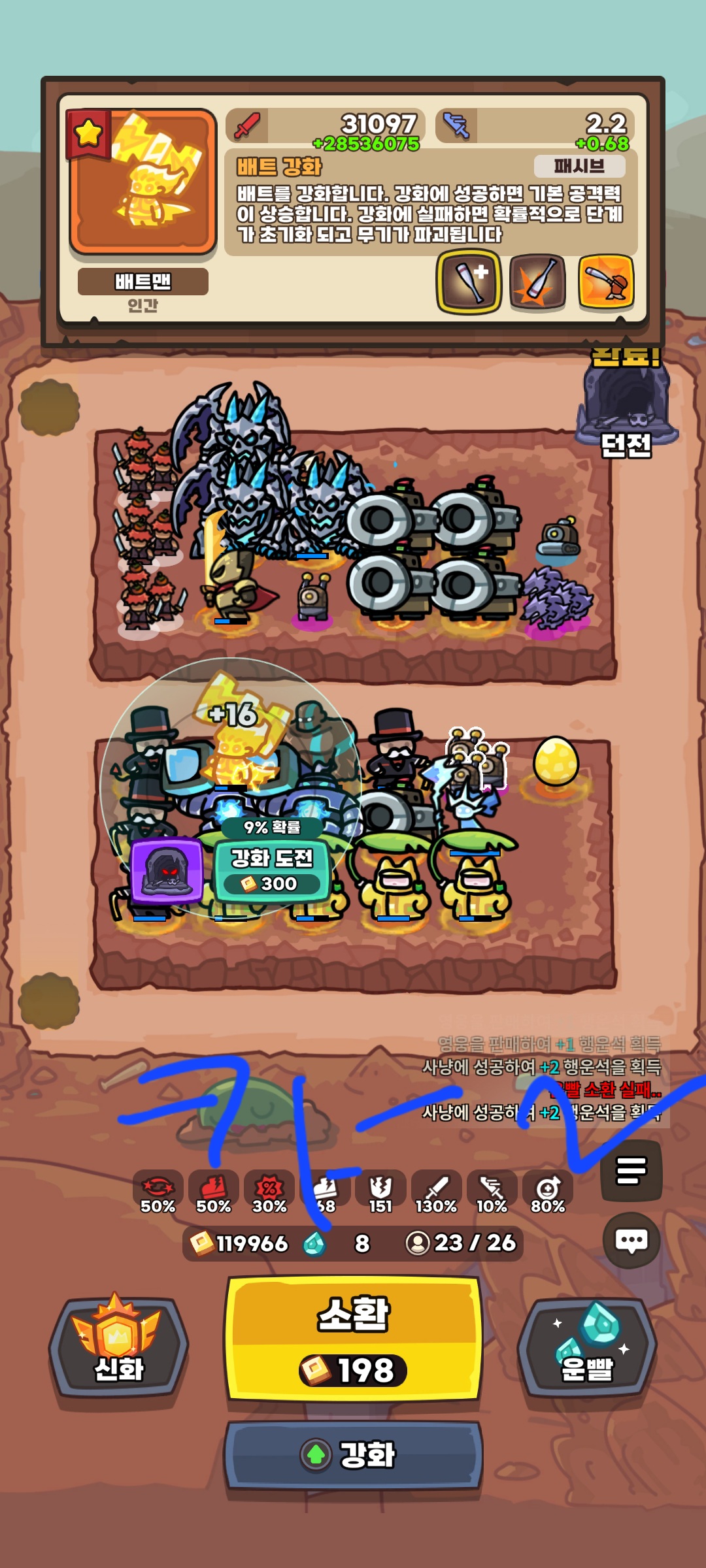Tap the purple hooded reaper icon

[167, 870]
